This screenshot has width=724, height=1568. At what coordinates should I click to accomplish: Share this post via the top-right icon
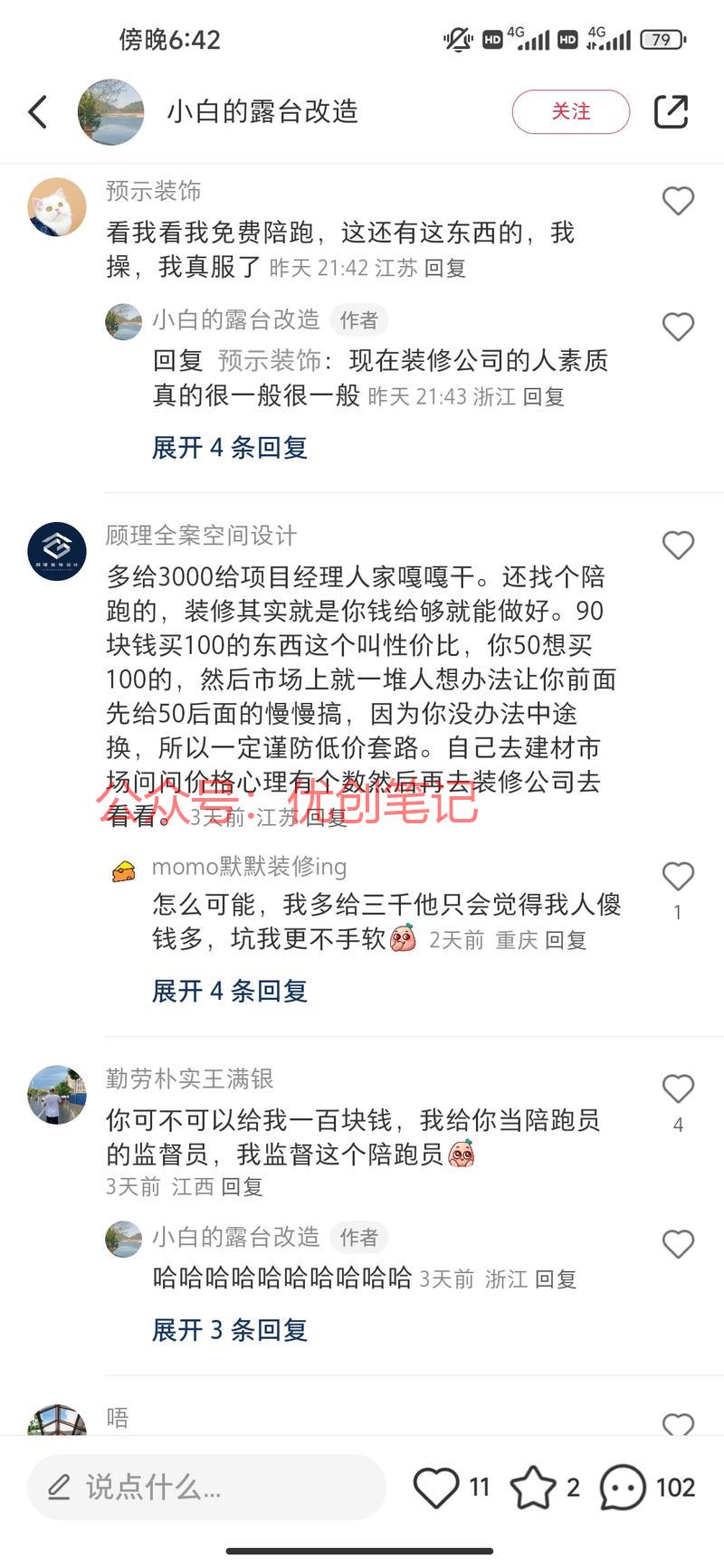(672, 111)
